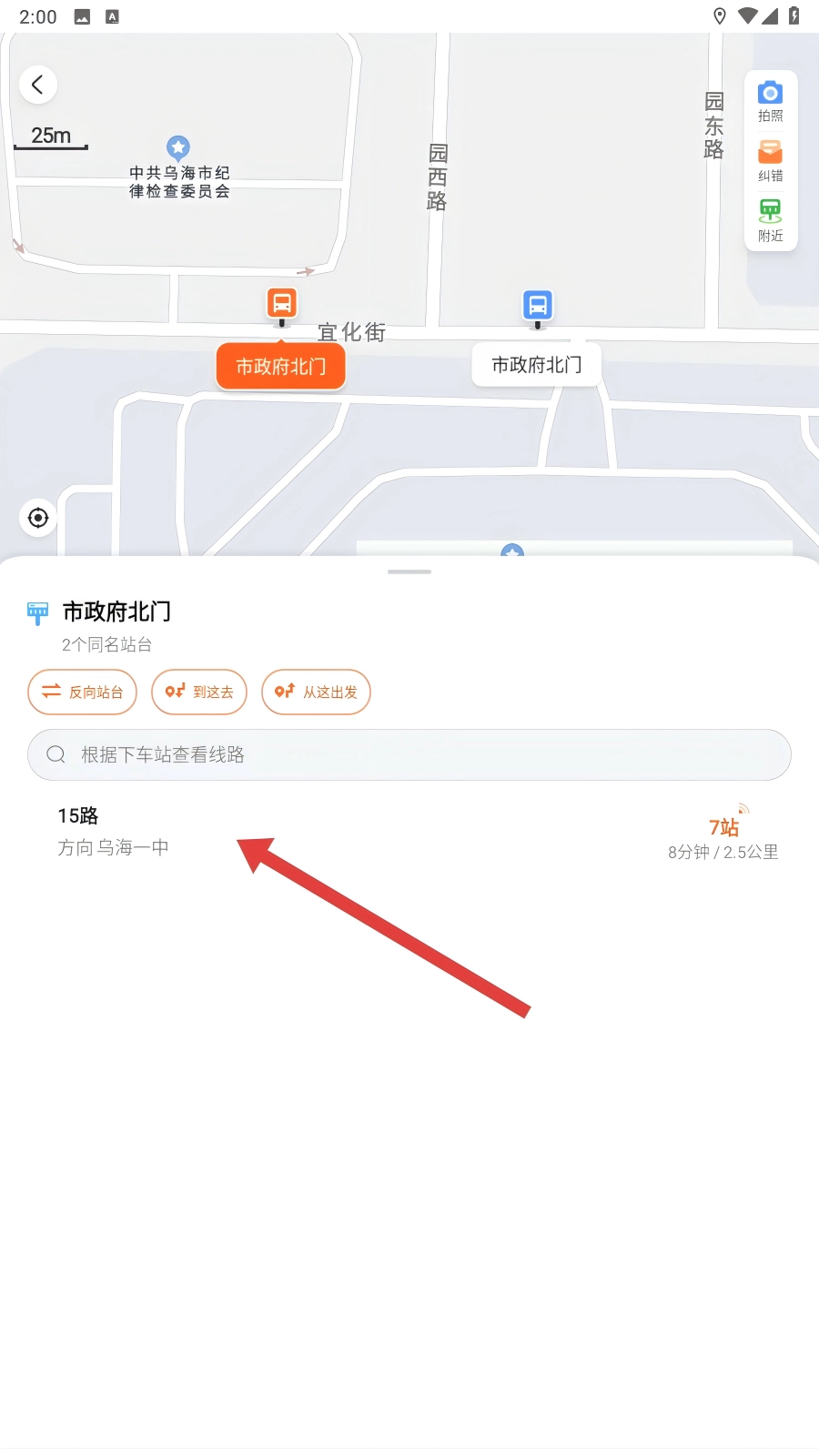
Task: Tap 从这出发 to start from here
Action: (316, 692)
